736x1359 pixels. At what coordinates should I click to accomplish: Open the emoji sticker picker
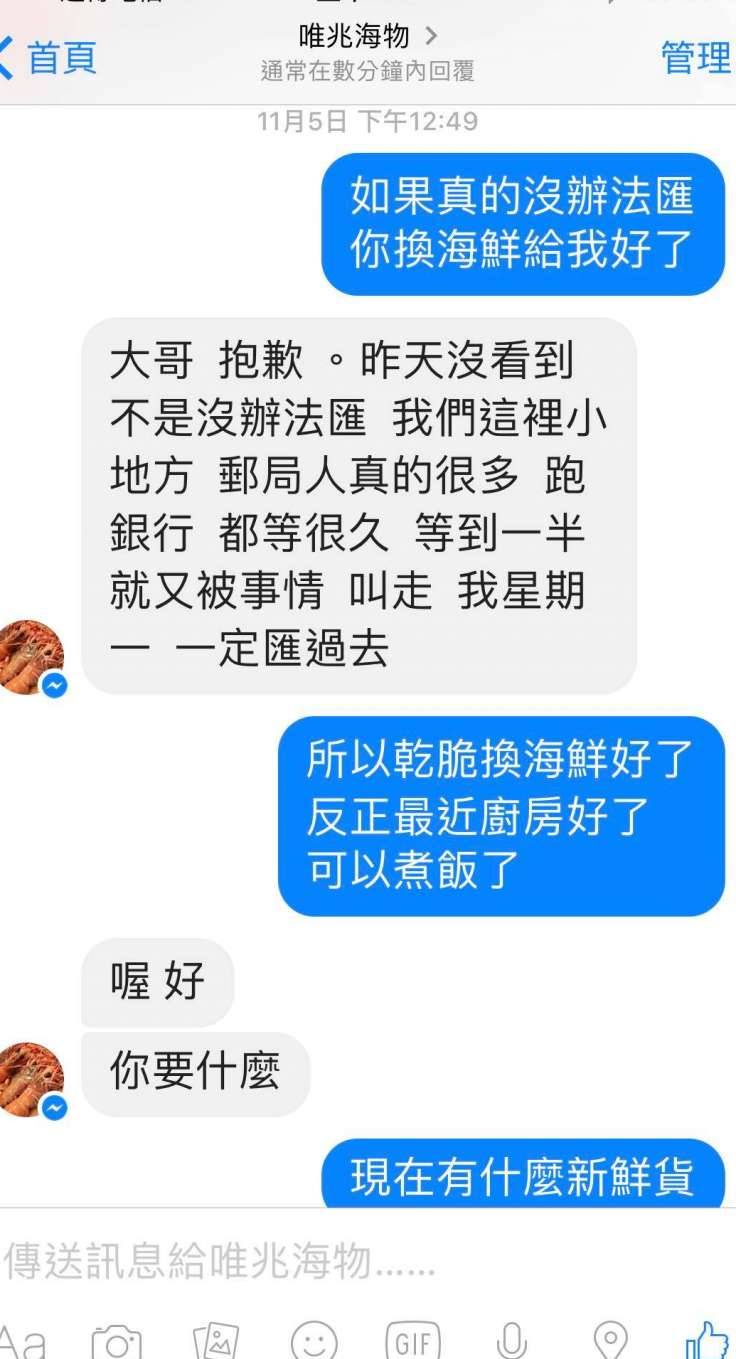314,1340
